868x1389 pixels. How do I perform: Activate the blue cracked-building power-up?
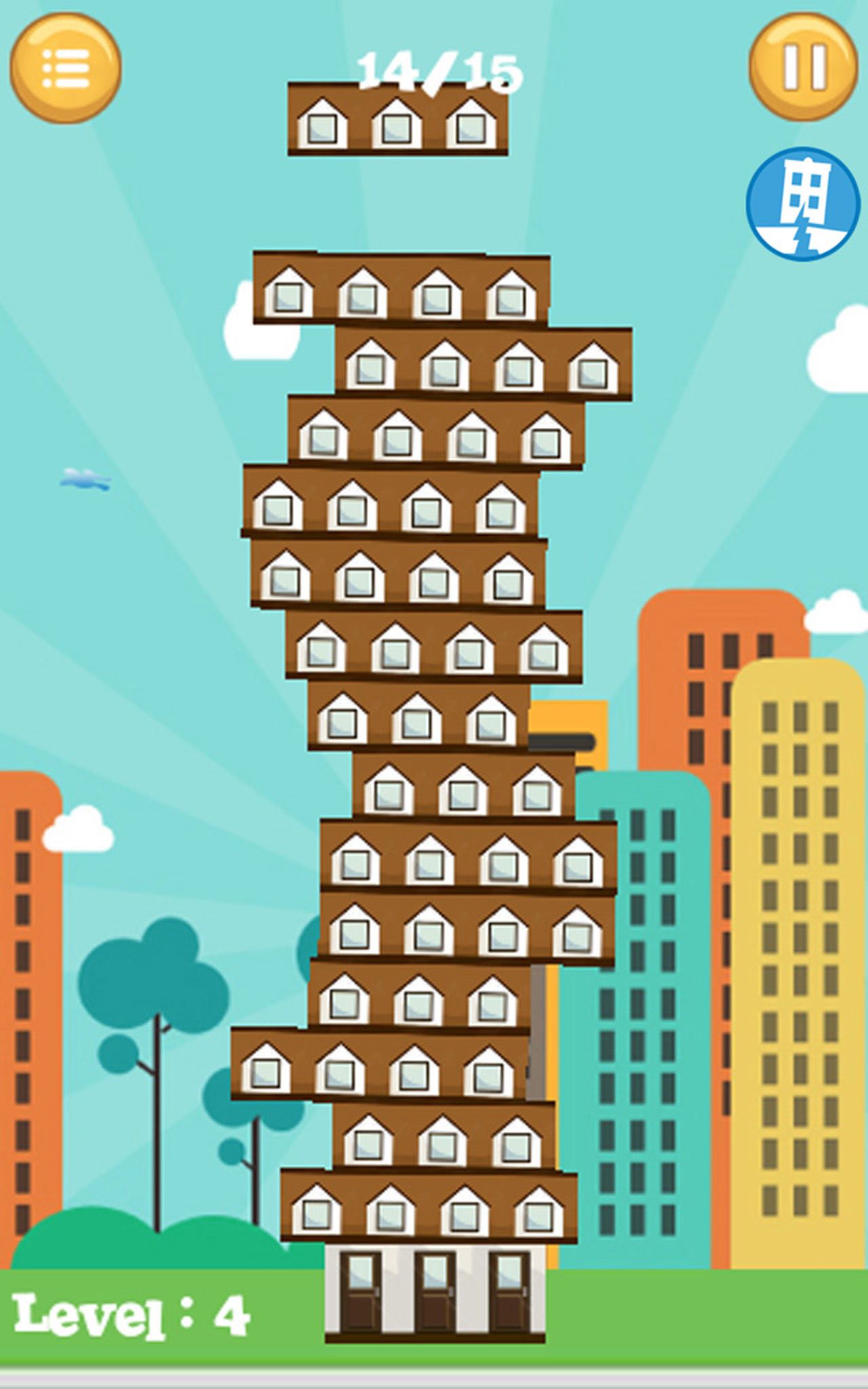pyautogui.click(x=803, y=203)
